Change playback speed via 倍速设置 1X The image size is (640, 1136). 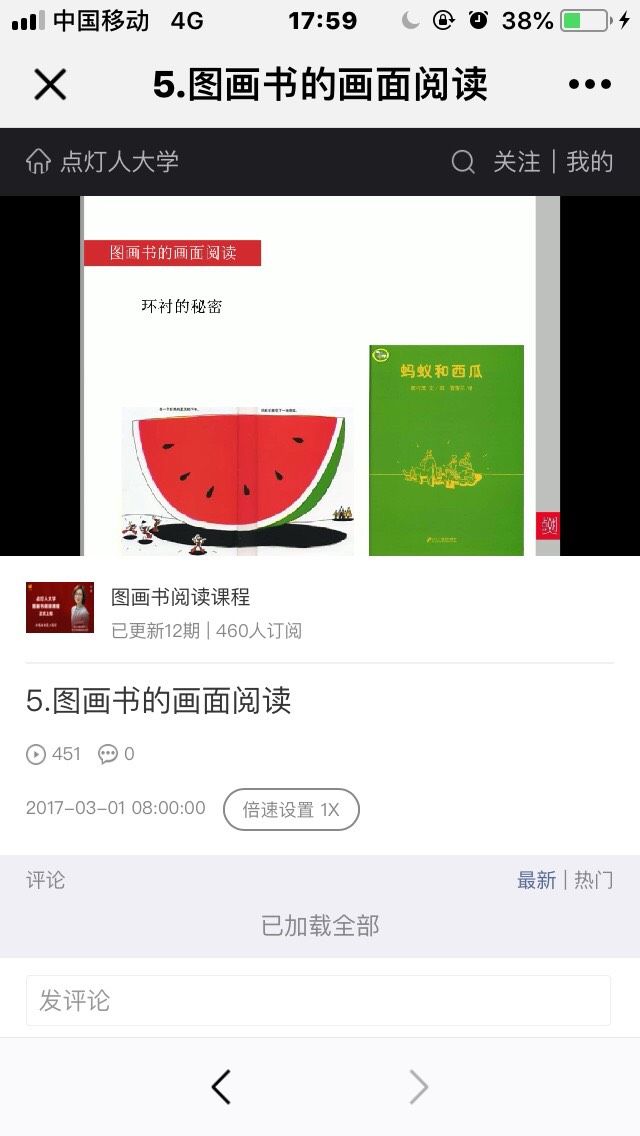tap(291, 809)
